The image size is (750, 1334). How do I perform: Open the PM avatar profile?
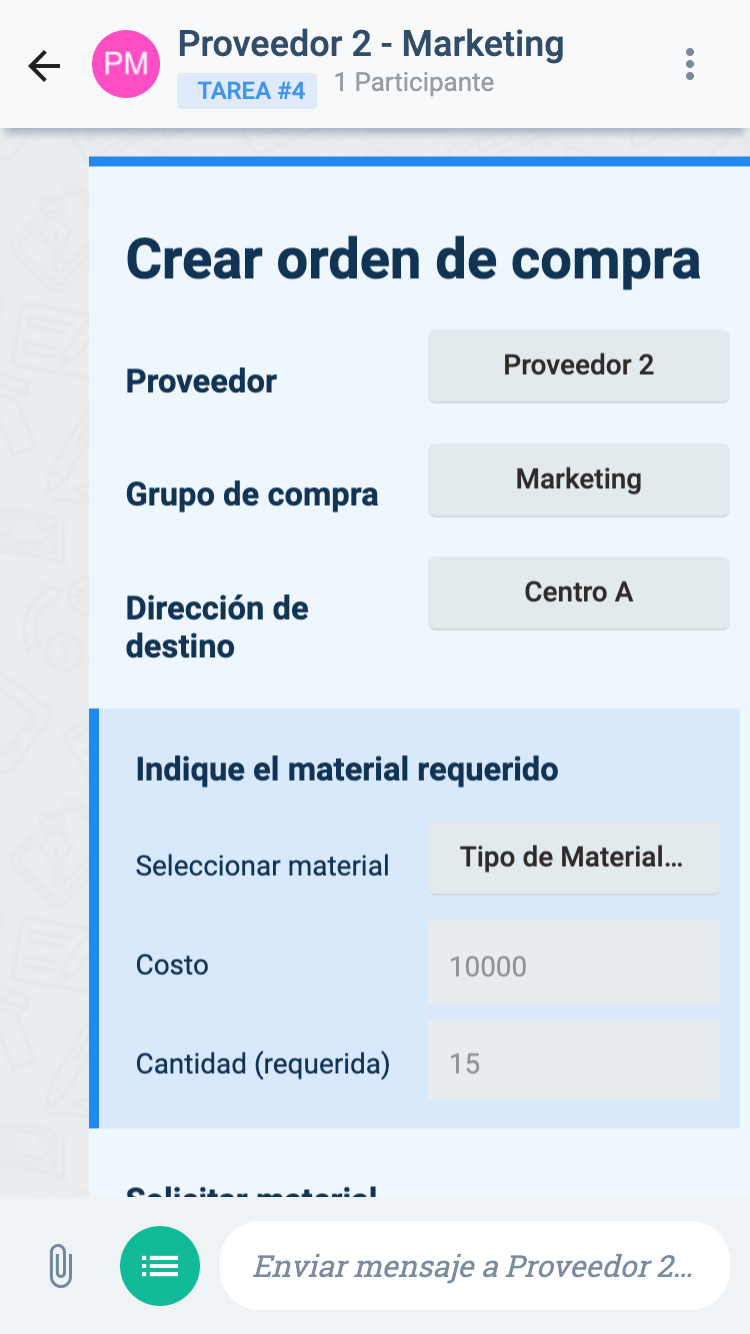click(x=126, y=64)
